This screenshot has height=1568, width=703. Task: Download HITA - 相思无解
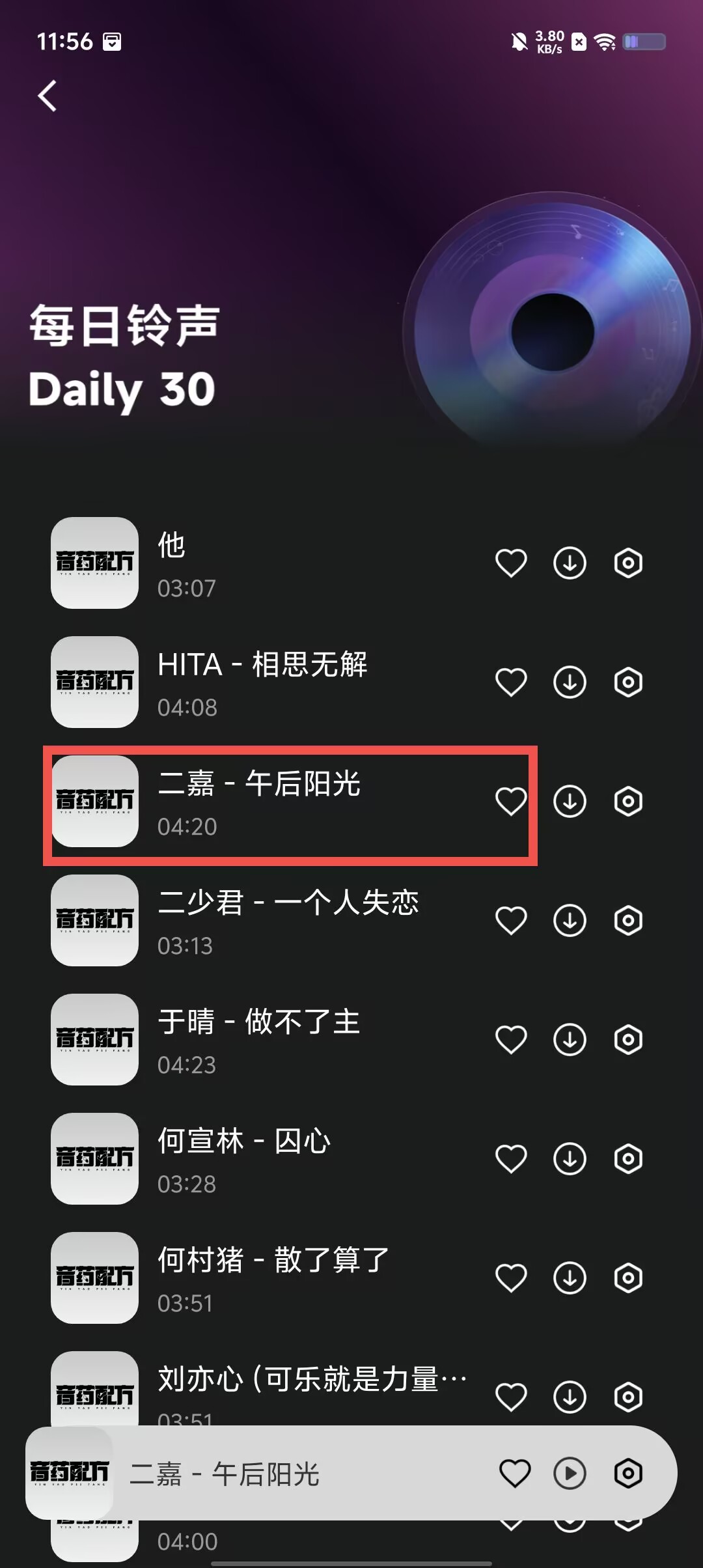point(570,682)
